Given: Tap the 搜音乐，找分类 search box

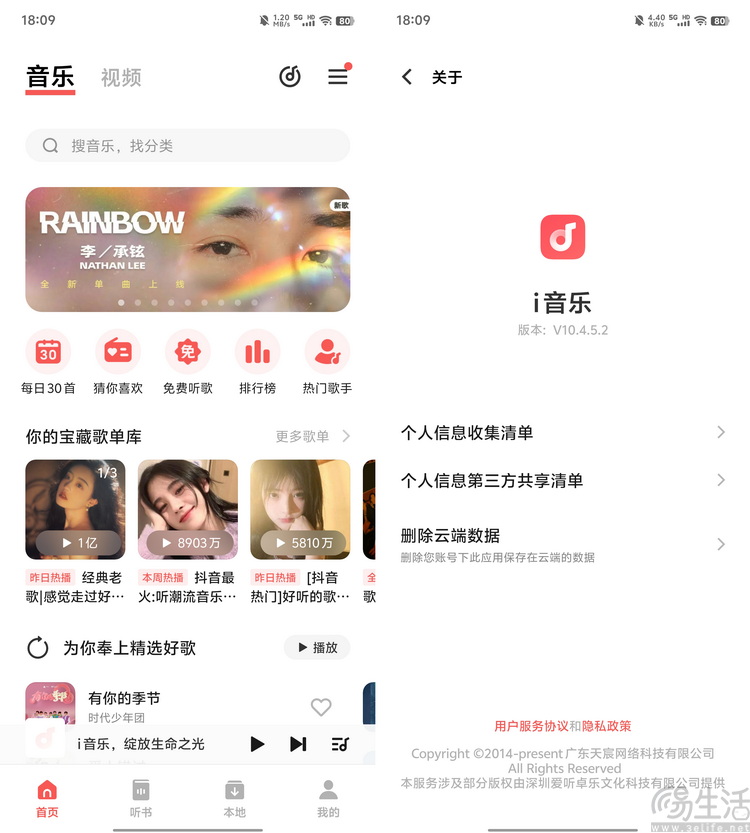Looking at the screenshot, I should [188, 146].
